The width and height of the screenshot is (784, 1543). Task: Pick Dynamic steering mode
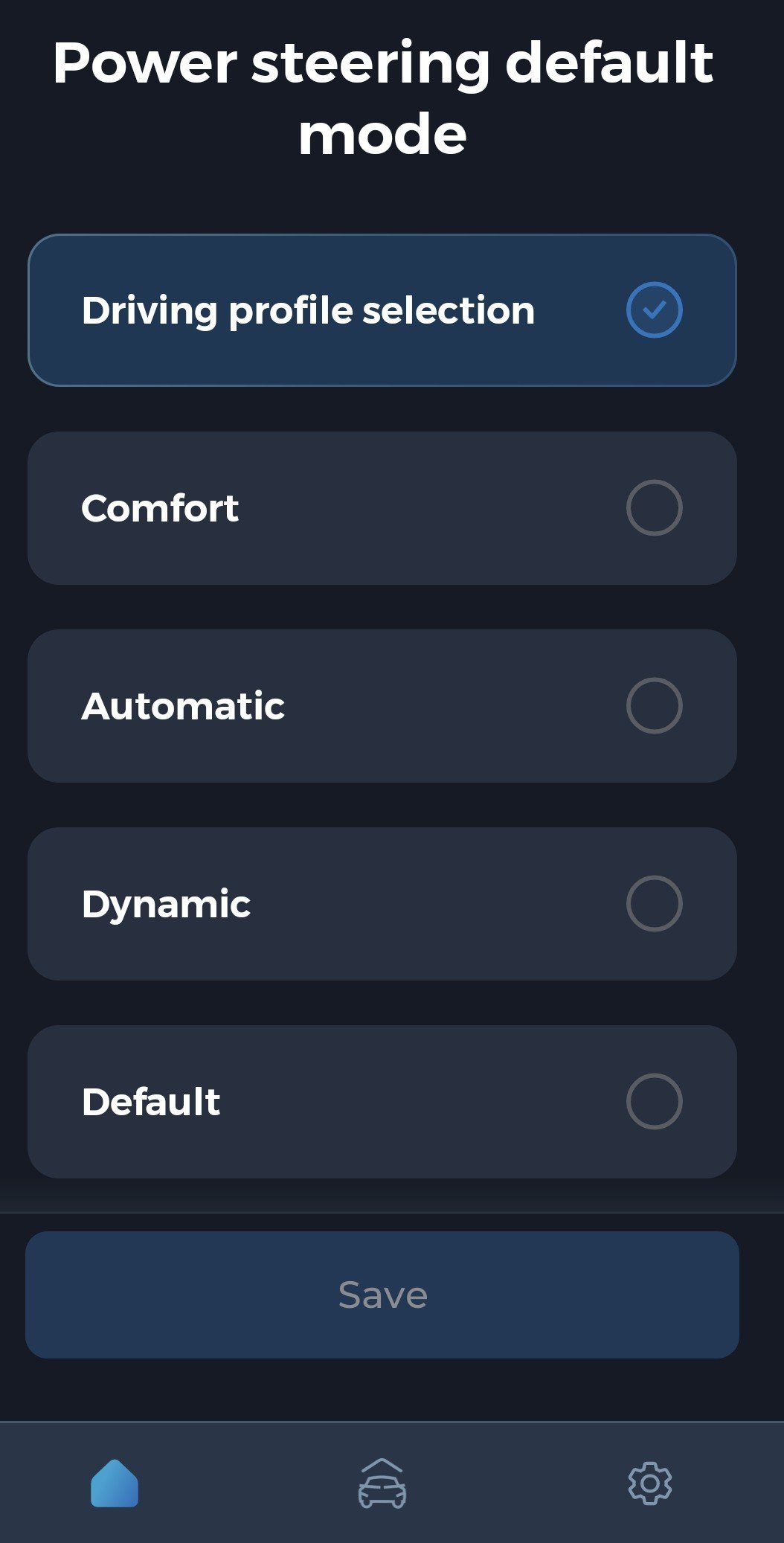pyautogui.click(x=382, y=904)
